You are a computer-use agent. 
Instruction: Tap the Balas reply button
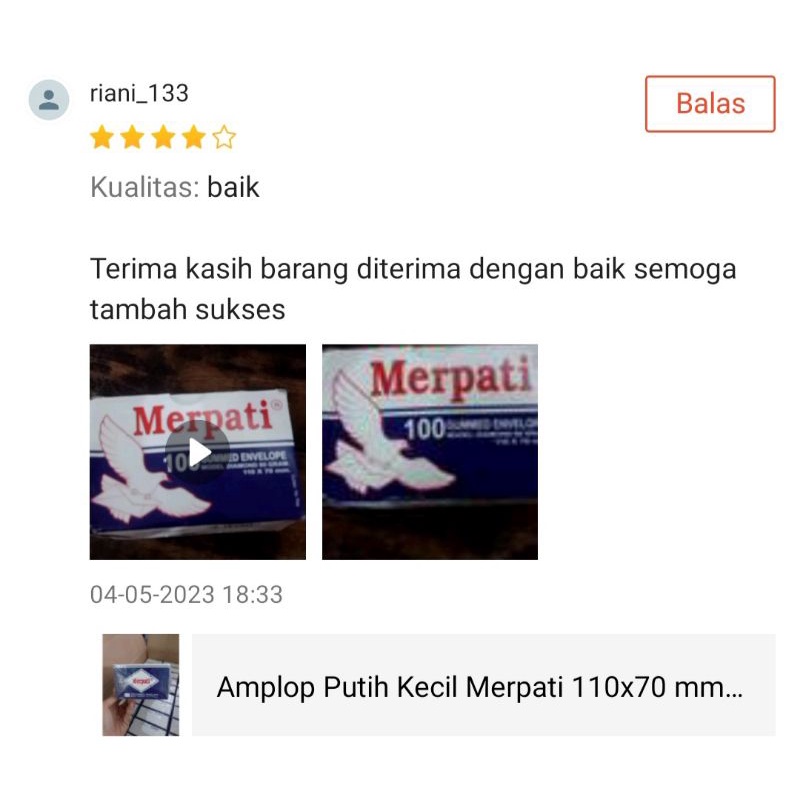click(710, 104)
